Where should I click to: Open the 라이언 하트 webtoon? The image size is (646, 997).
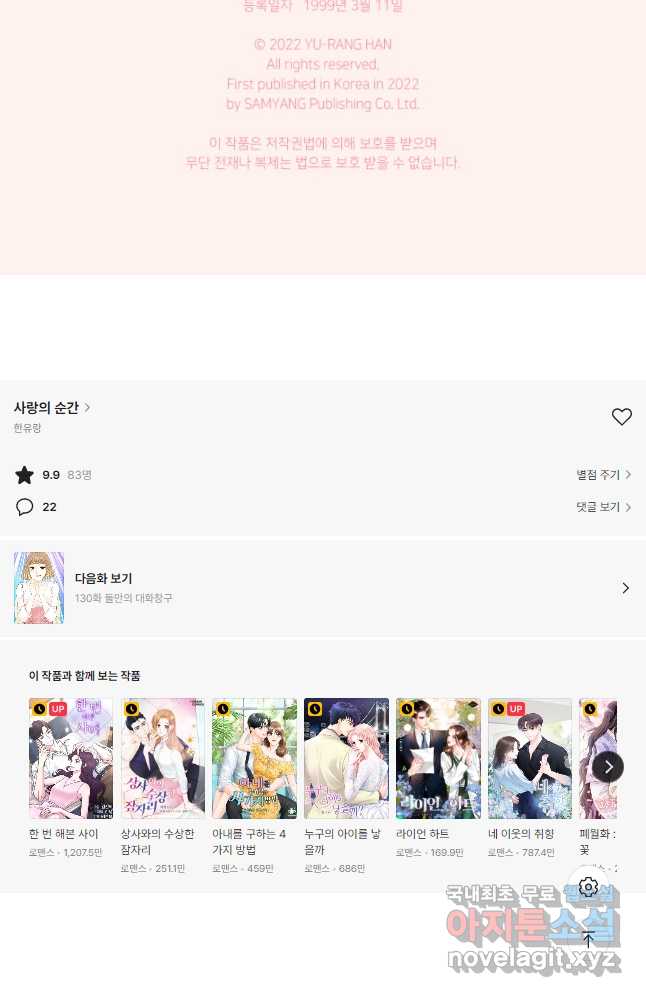438,759
